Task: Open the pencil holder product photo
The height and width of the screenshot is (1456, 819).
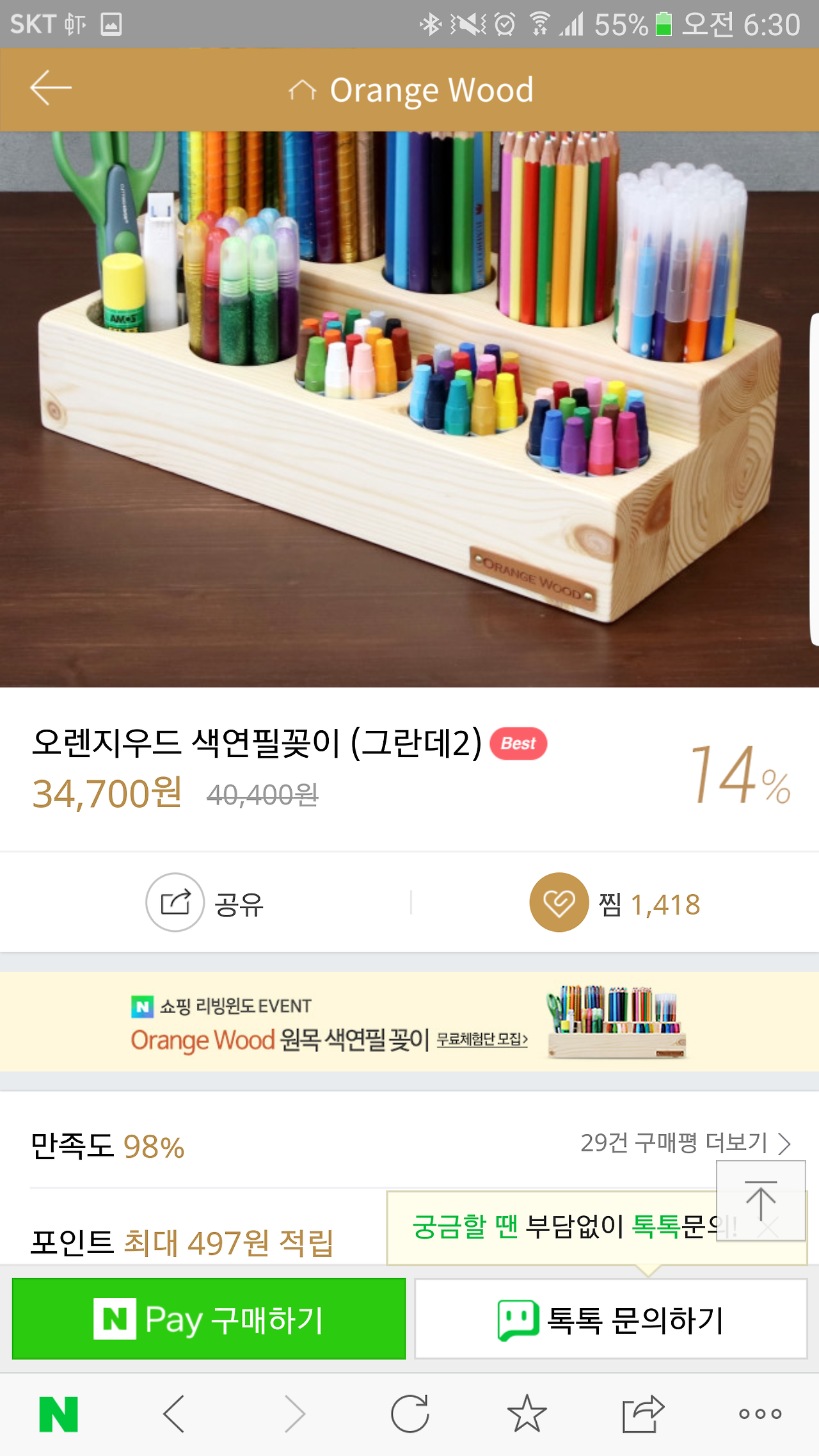Action: [x=409, y=410]
